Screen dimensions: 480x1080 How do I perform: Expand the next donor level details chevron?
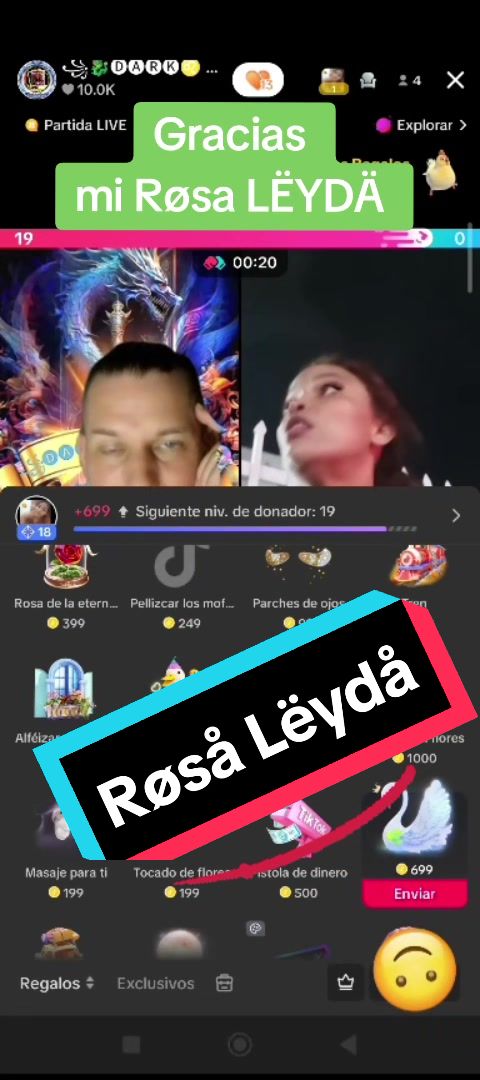point(456,516)
